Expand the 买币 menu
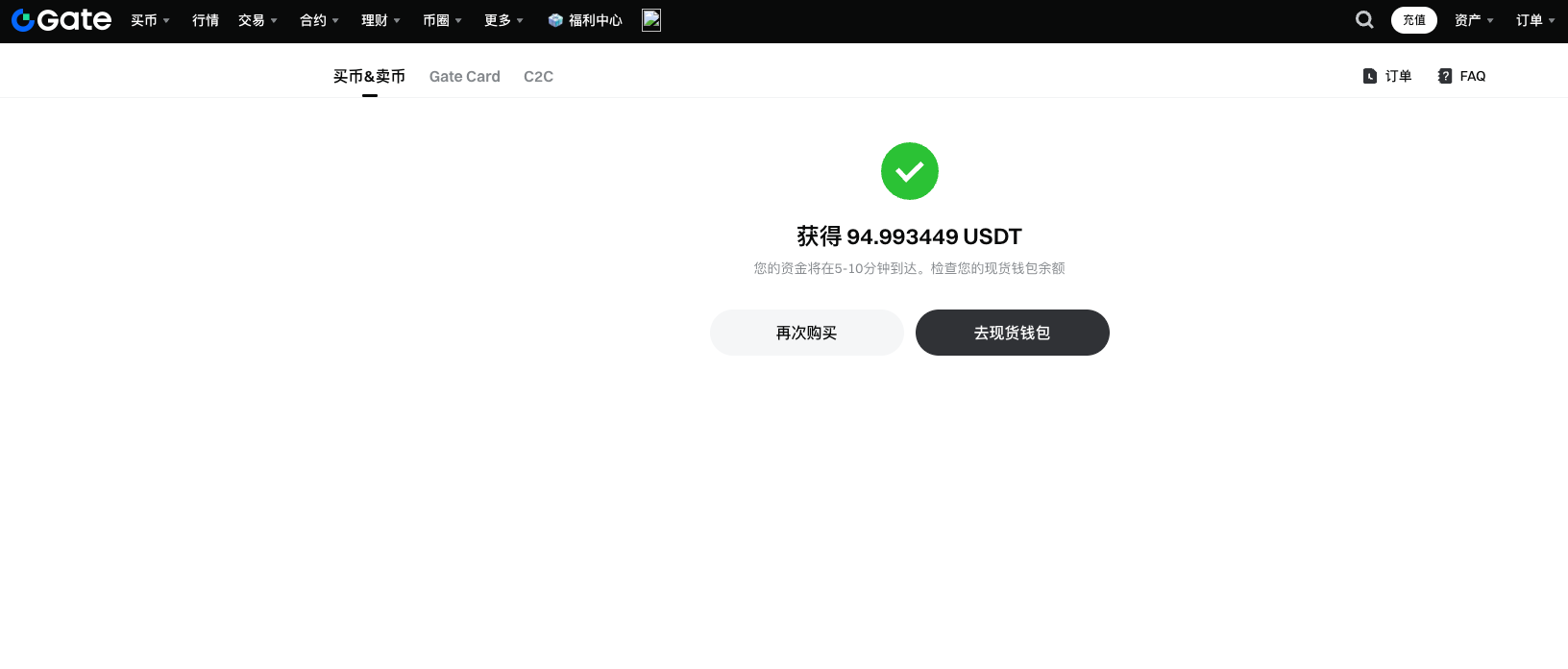 pos(150,20)
